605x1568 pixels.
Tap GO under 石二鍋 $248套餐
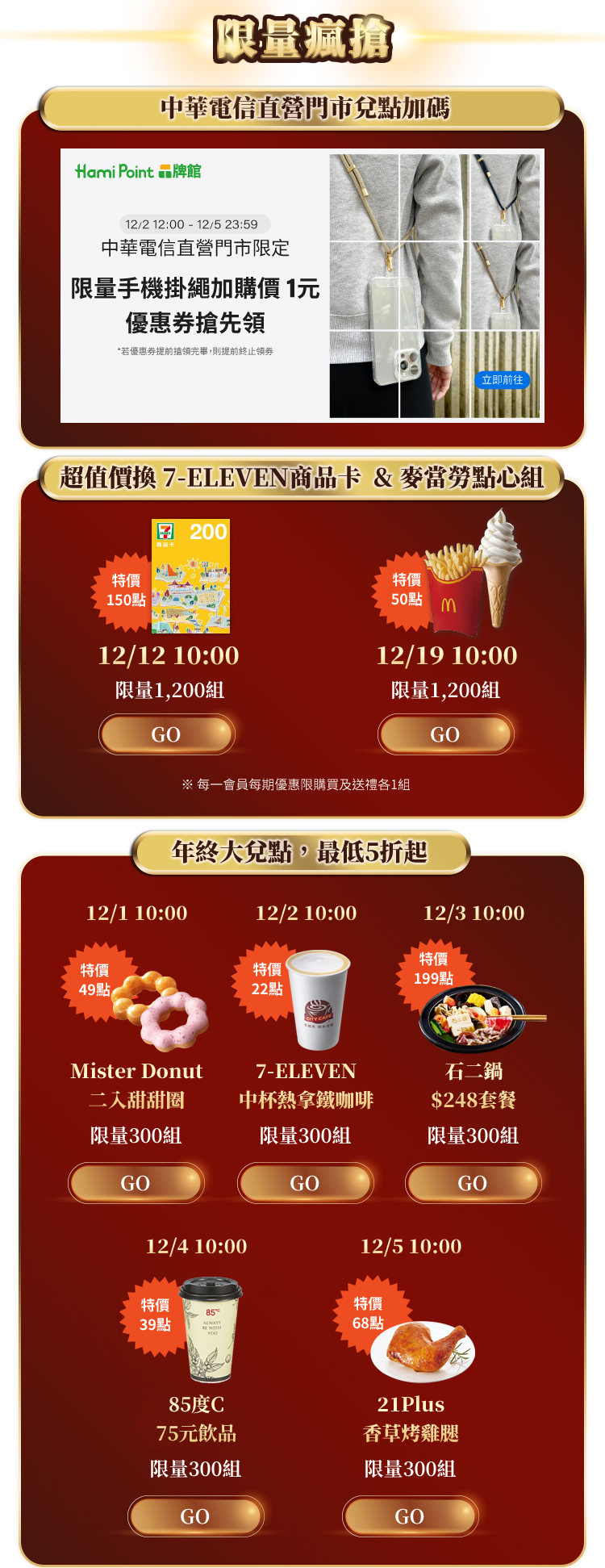[x=473, y=1183]
